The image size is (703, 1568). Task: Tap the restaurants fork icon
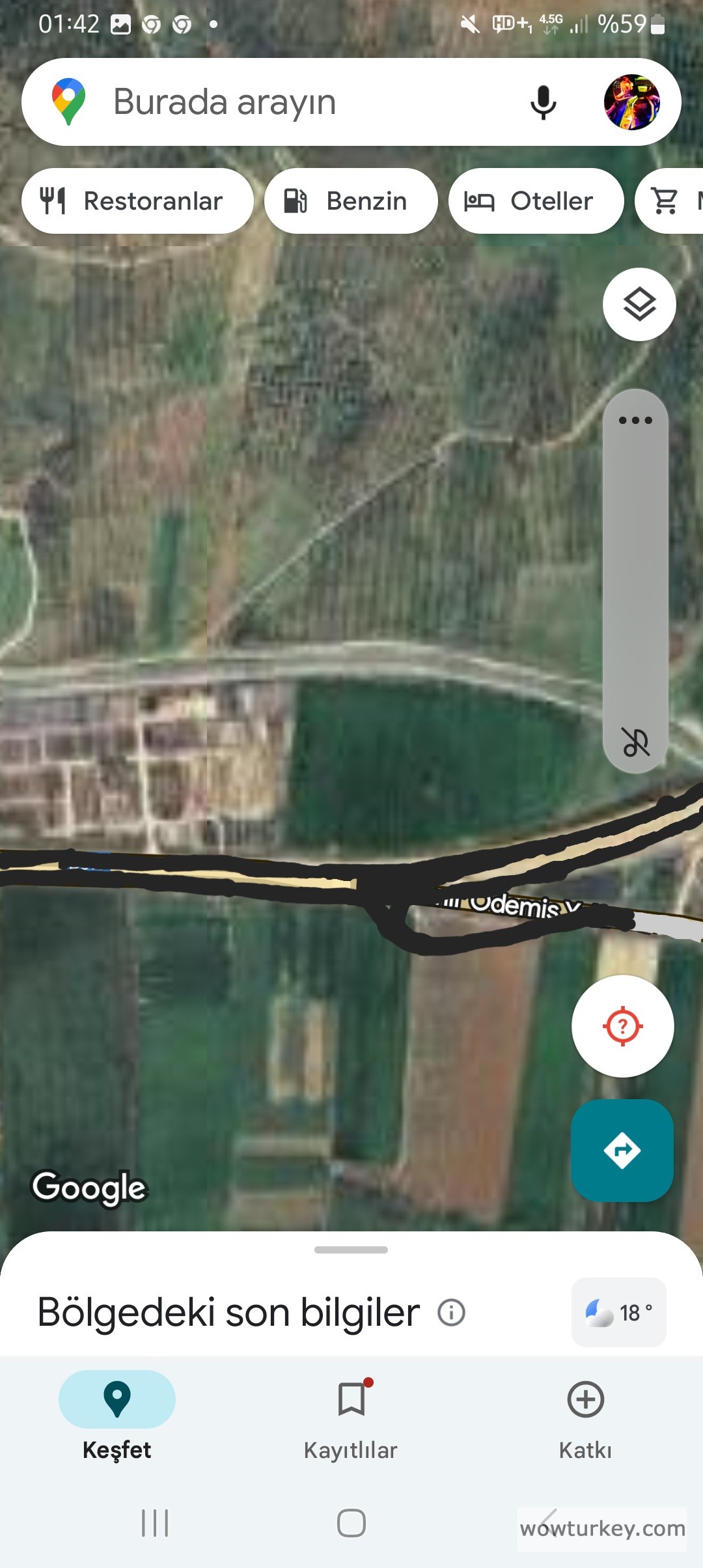coord(55,201)
